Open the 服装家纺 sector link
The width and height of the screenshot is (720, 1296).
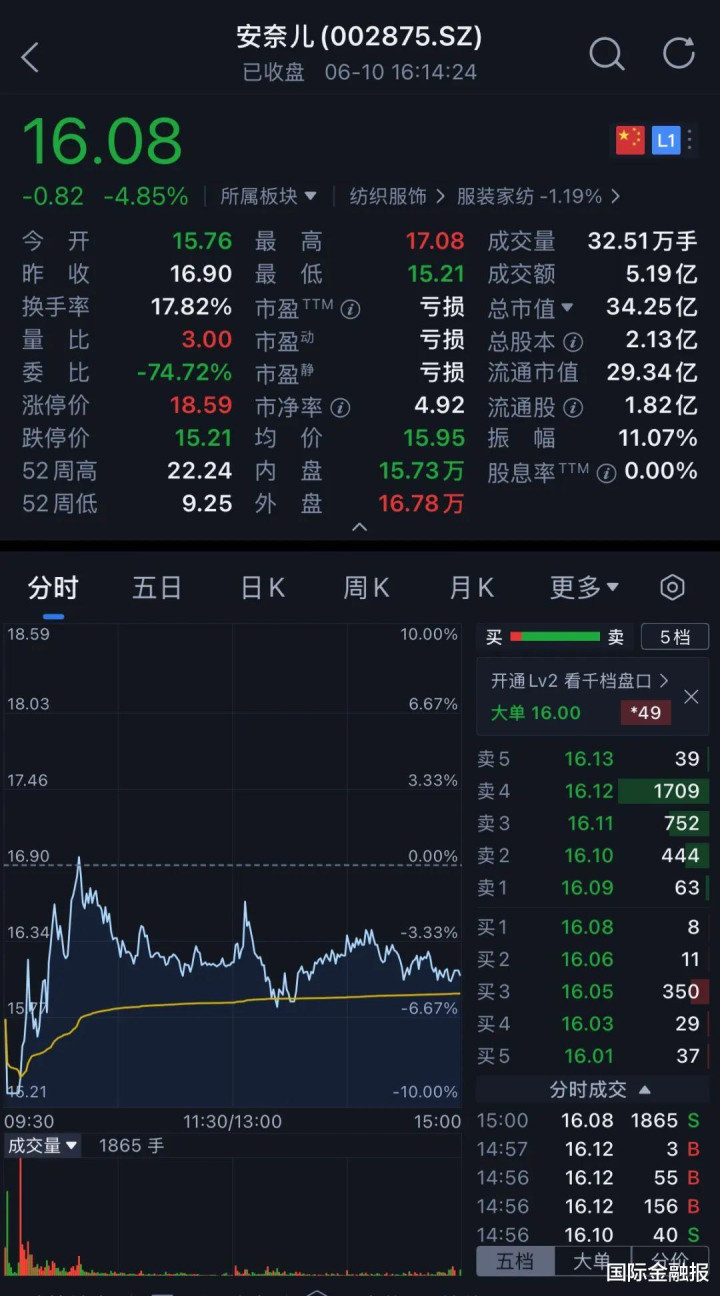[538, 196]
